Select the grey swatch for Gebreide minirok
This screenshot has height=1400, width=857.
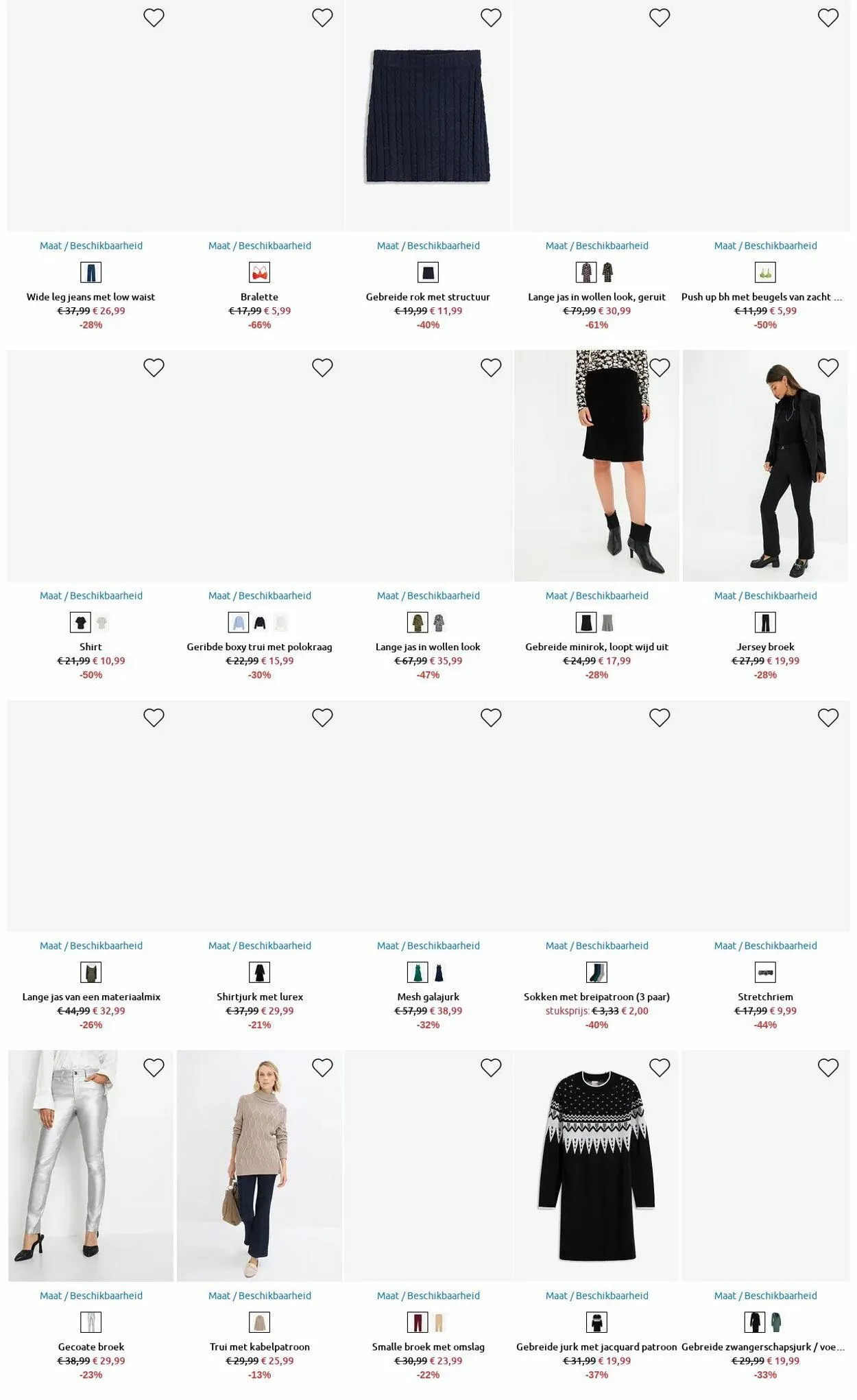tap(607, 623)
